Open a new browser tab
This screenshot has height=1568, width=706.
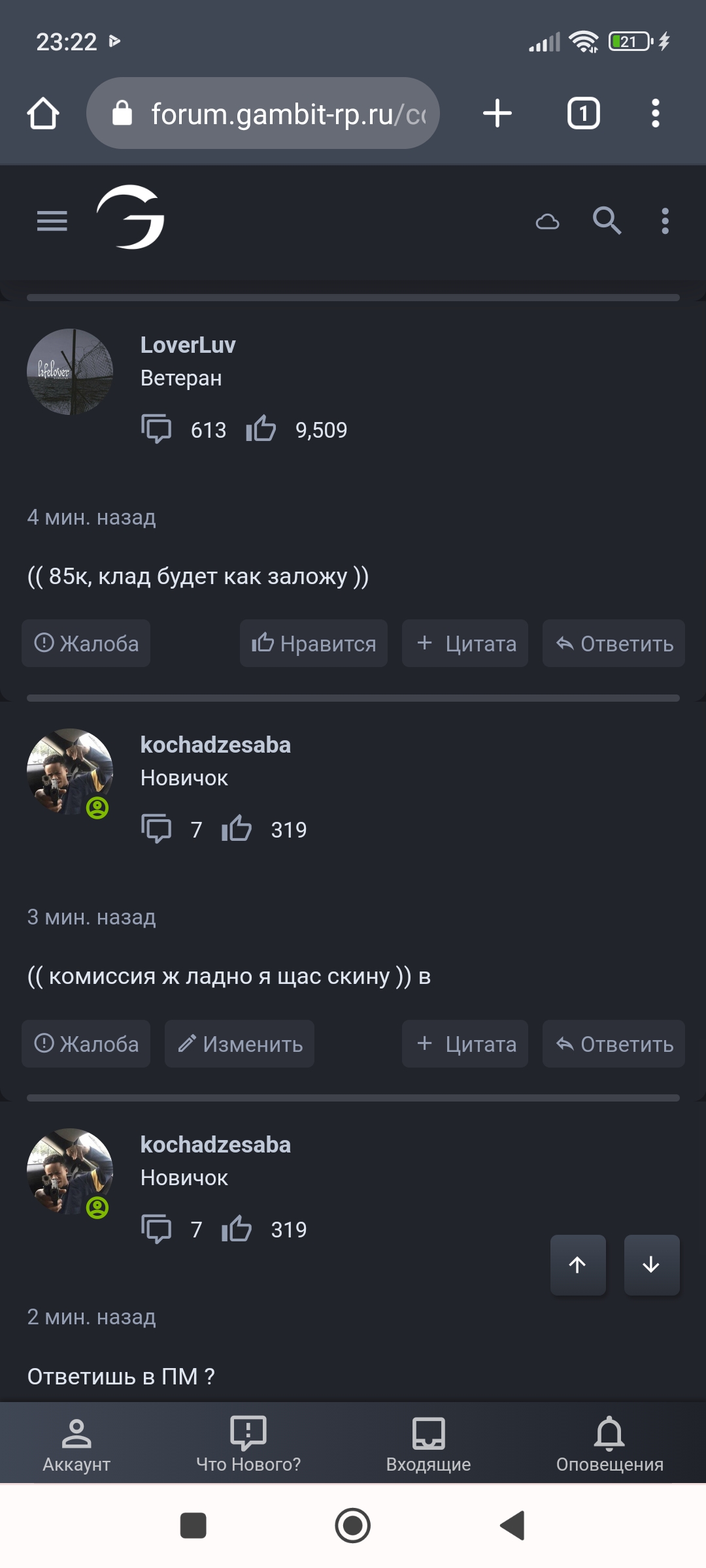[497, 114]
